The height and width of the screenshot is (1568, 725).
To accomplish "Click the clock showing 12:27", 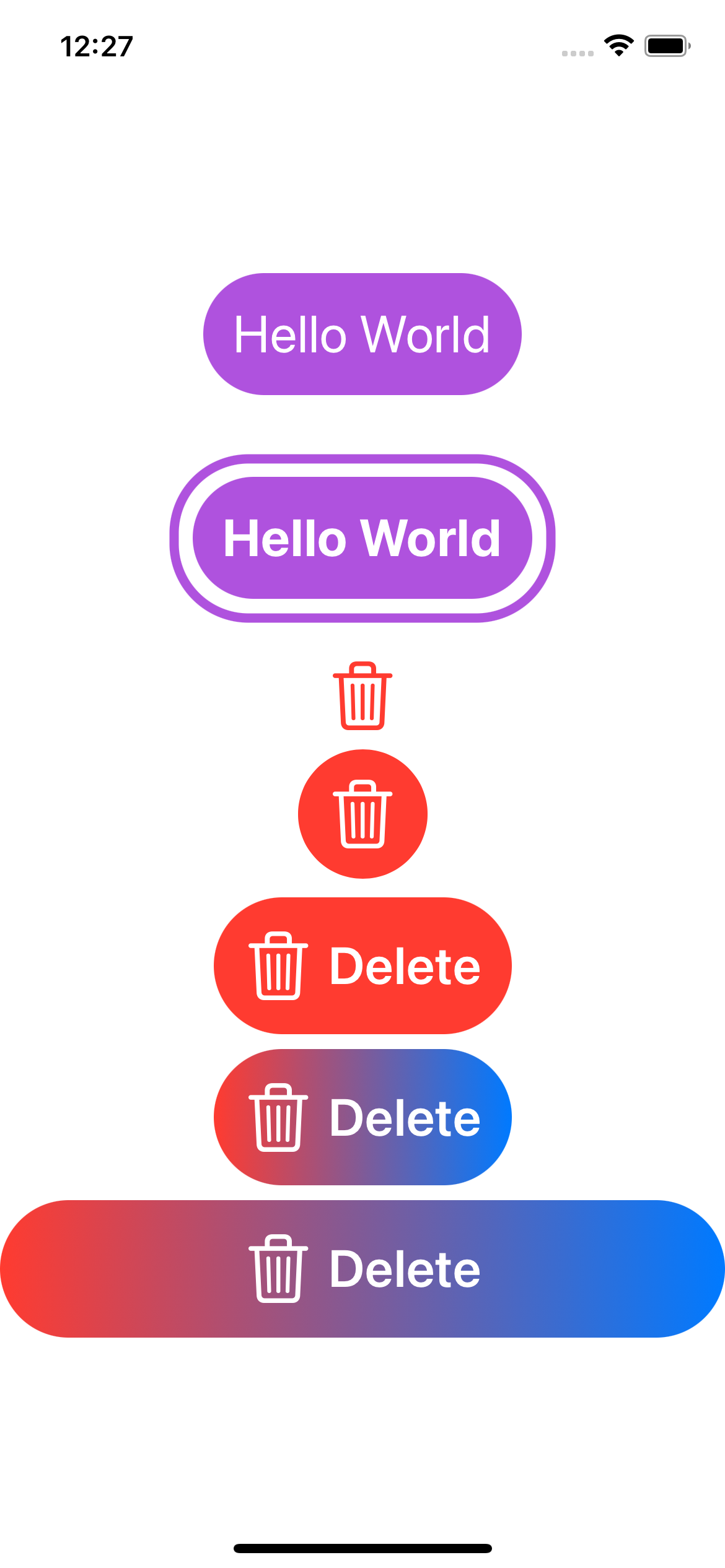I will pos(97,46).
